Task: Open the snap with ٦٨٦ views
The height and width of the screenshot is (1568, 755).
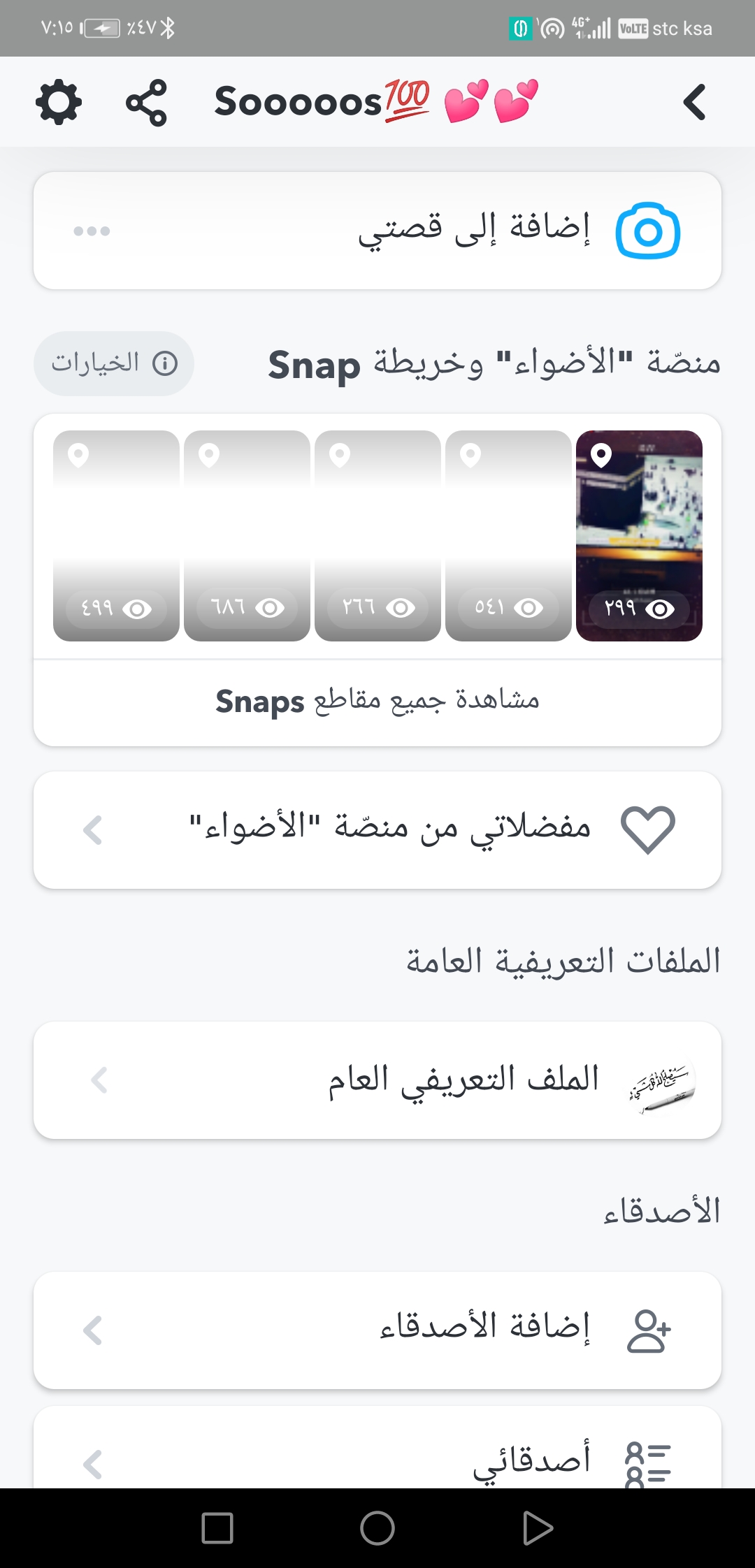Action: (x=247, y=536)
